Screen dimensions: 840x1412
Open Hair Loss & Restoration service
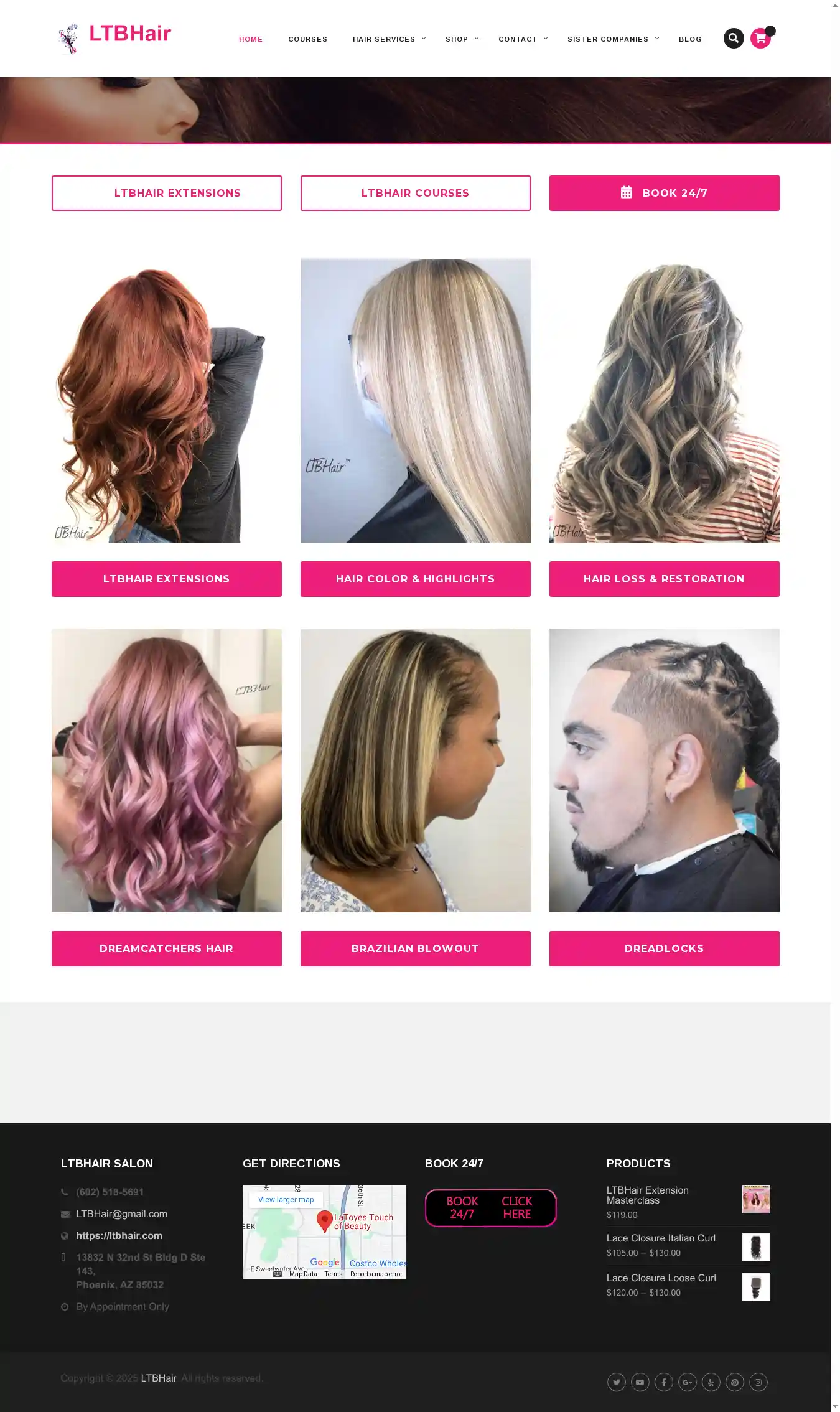point(664,579)
